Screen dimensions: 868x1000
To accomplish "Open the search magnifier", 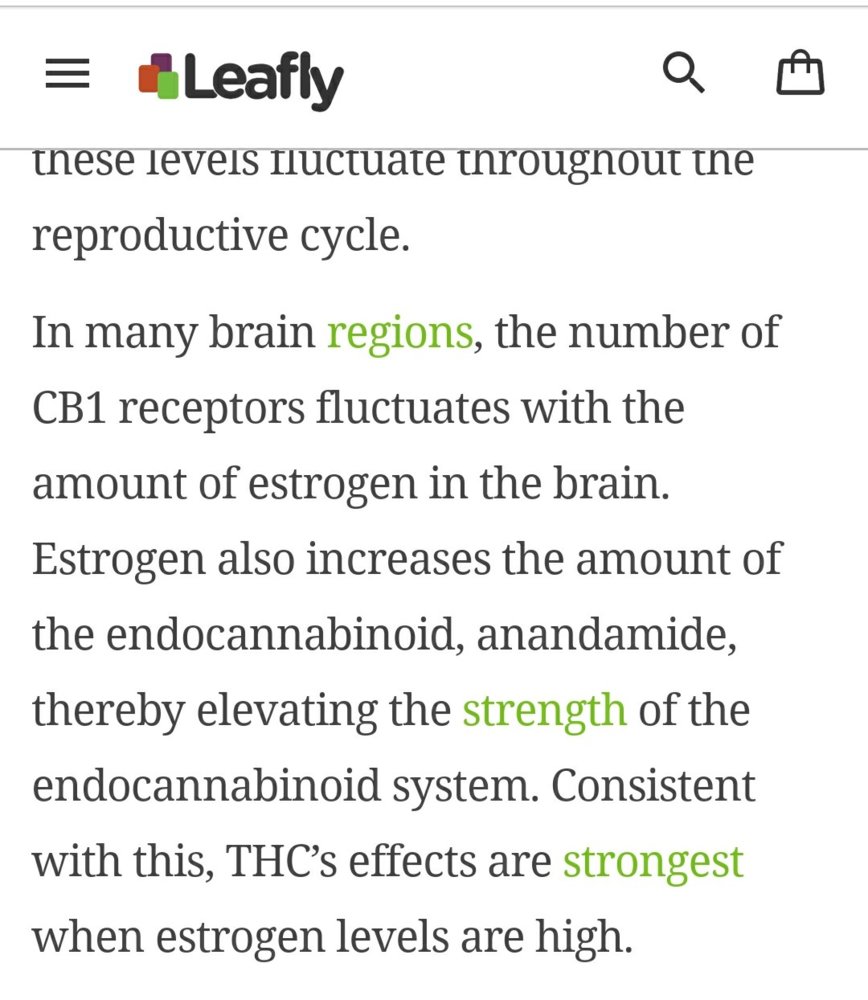I will (x=684, y=73).
